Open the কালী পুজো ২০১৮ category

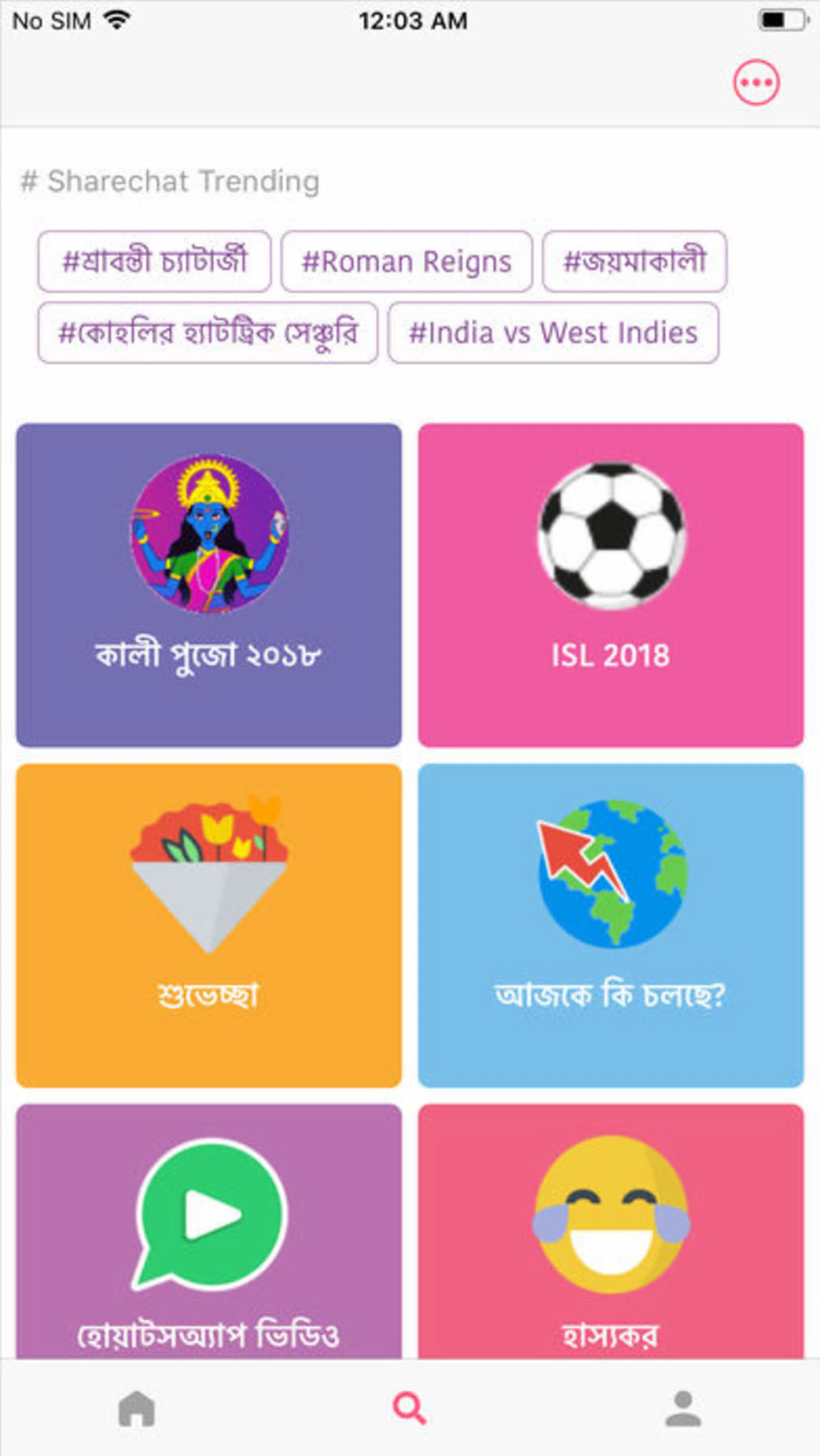pyautogui.click(x=209, y=585)
